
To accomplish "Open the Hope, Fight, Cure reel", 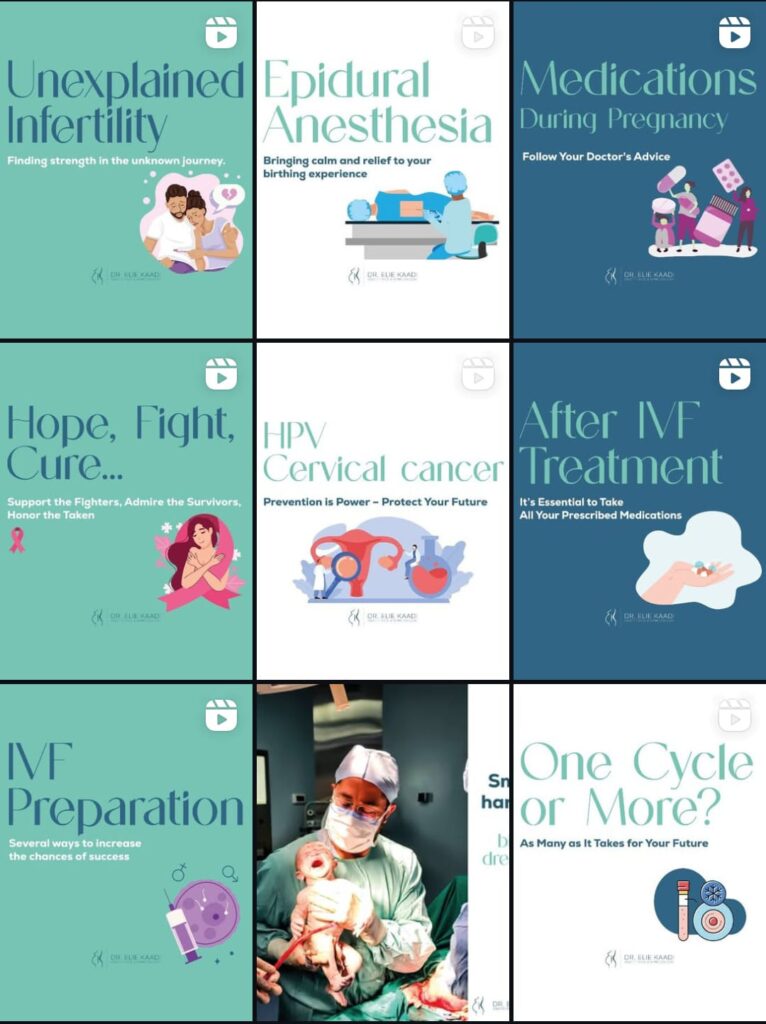I will tap(126, 511).
